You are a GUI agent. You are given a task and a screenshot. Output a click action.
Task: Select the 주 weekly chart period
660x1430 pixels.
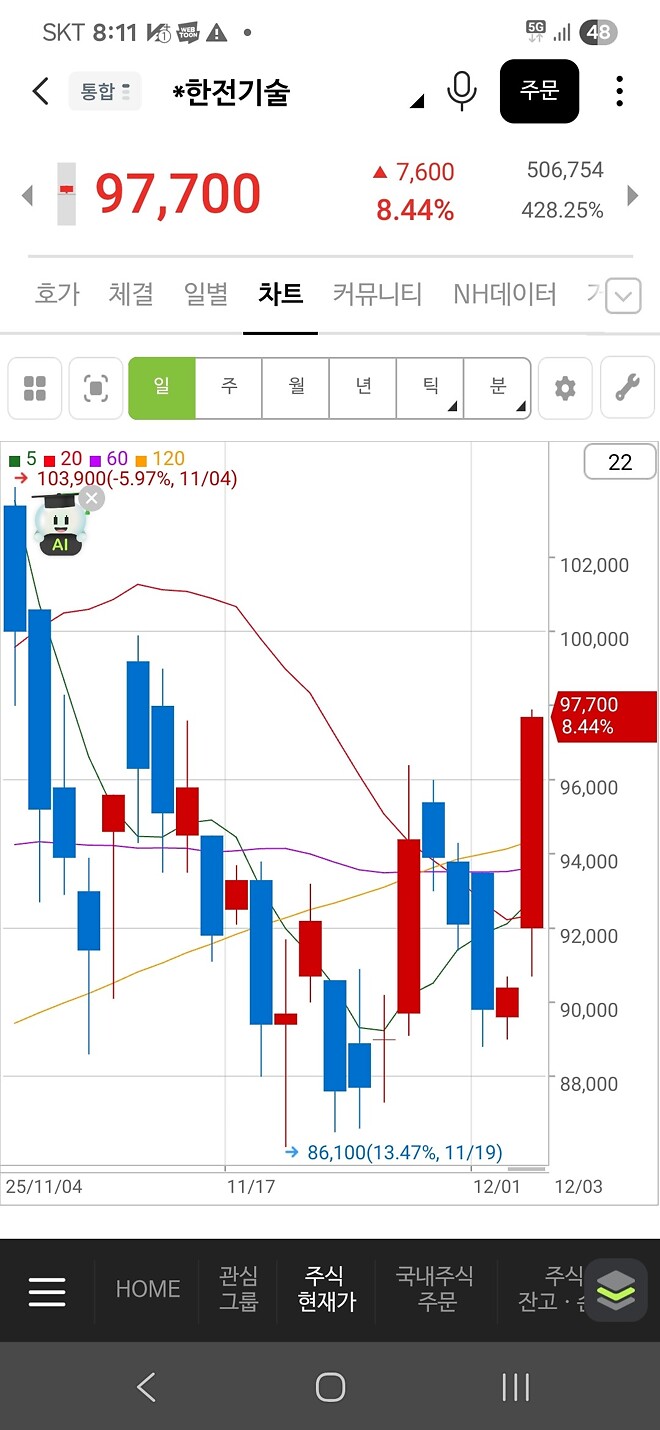click(229, 387)
